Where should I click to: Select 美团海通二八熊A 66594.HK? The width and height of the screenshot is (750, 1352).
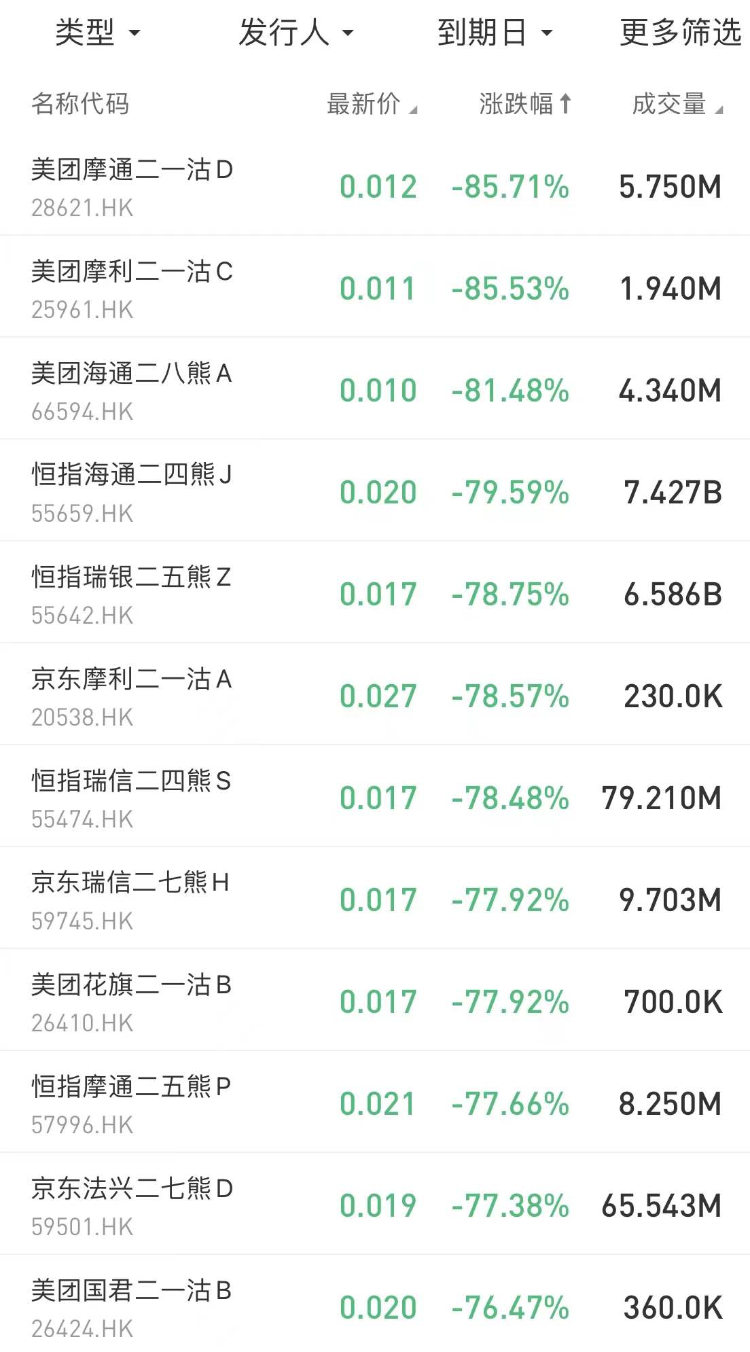point(375,390)
